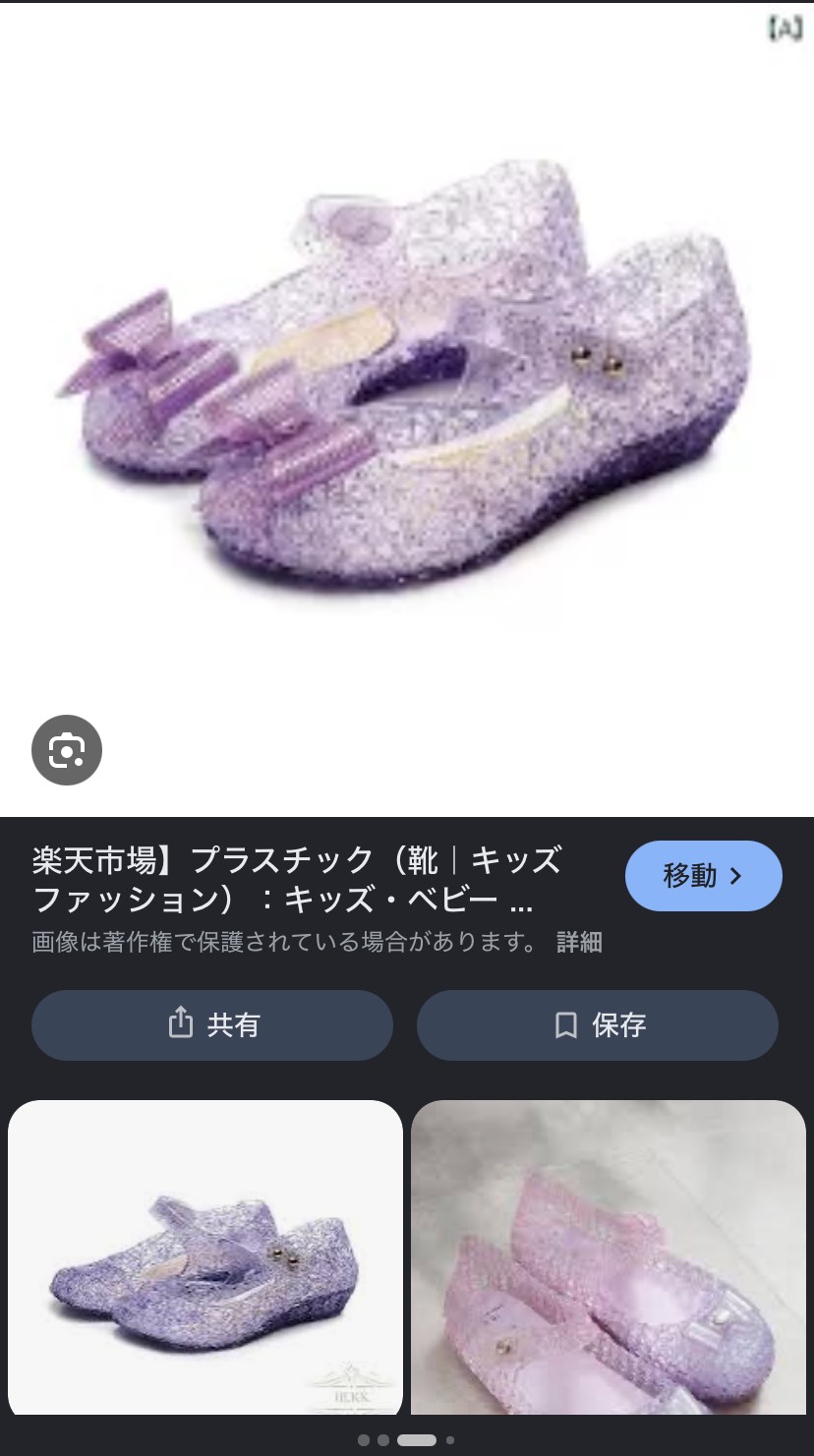Click the copyright notice text about 画像は著作権
Viewport: 814px width, 1456px height.
tap(275, 942)
